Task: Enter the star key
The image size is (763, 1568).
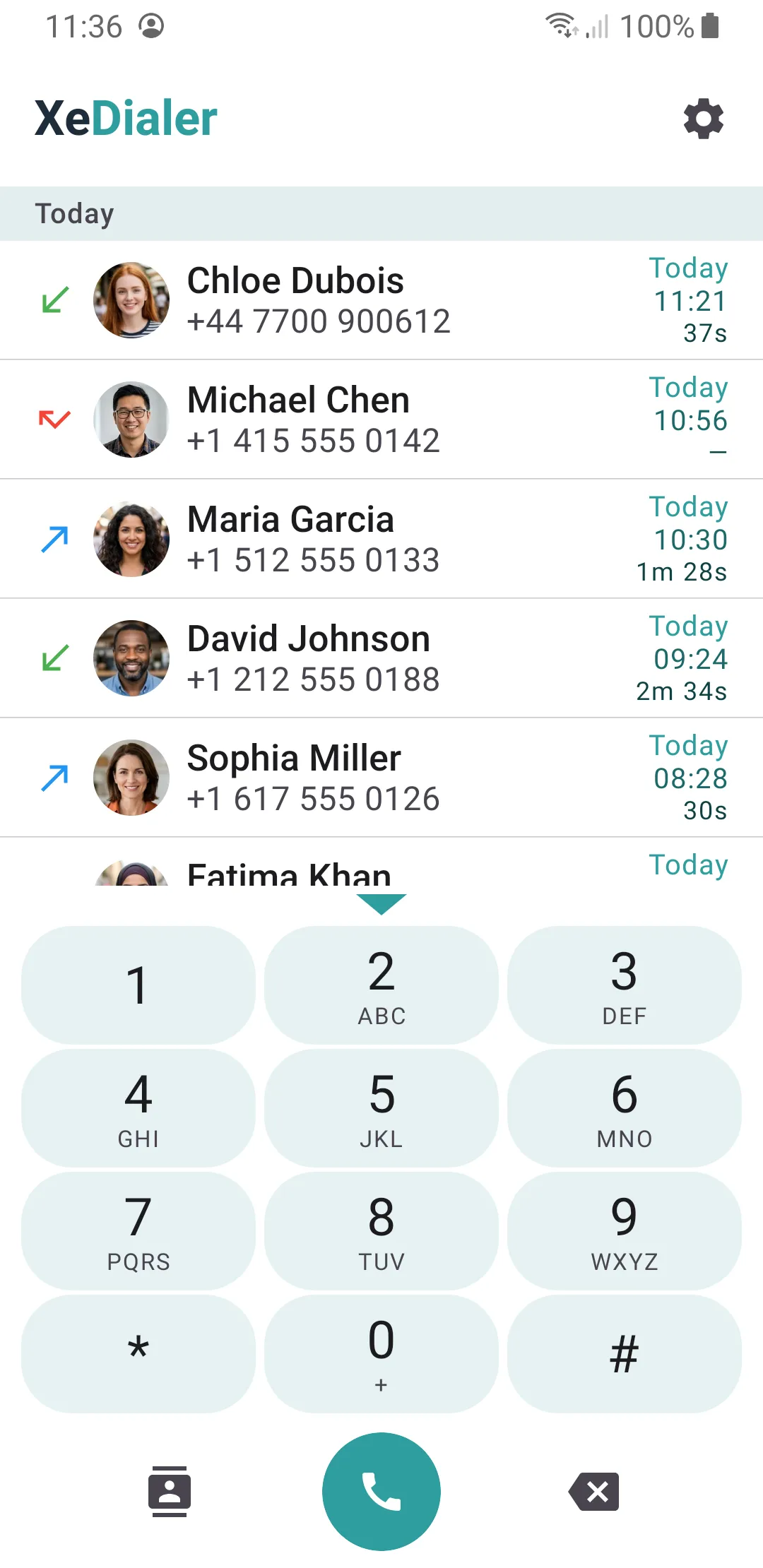Action: [x=138, y=1354]
